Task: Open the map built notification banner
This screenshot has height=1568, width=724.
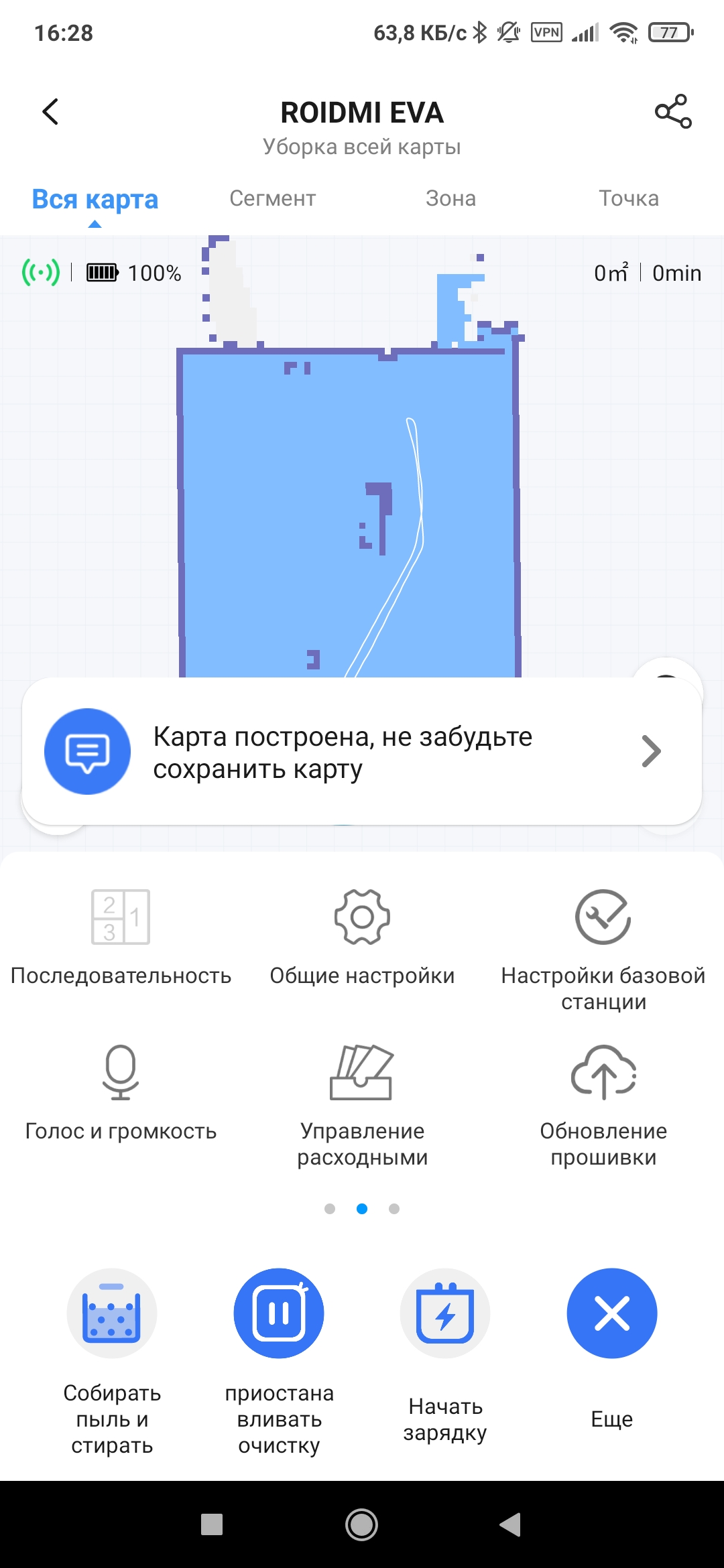Action: [x=362, y=751]
